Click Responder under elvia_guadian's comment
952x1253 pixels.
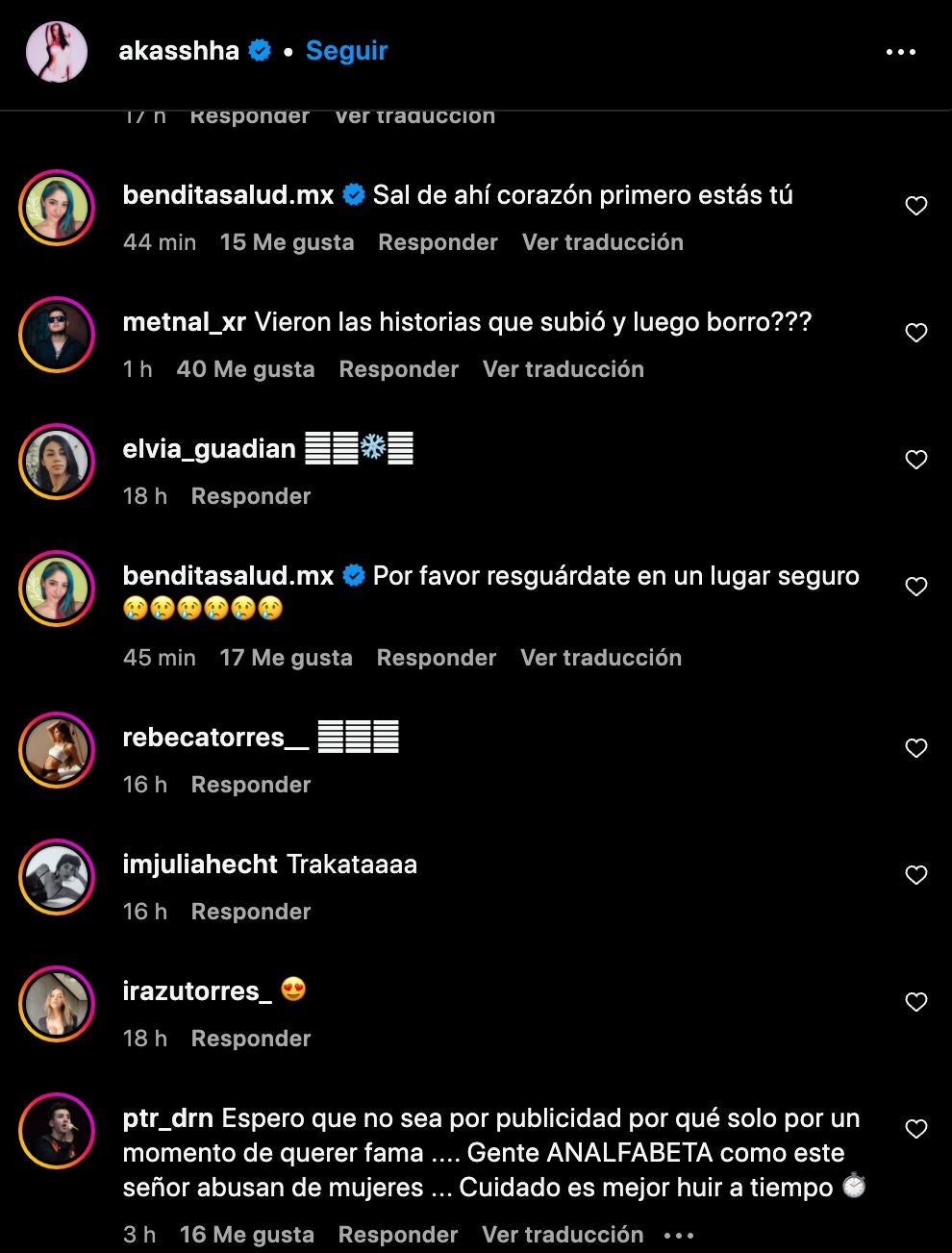point(250,496)
